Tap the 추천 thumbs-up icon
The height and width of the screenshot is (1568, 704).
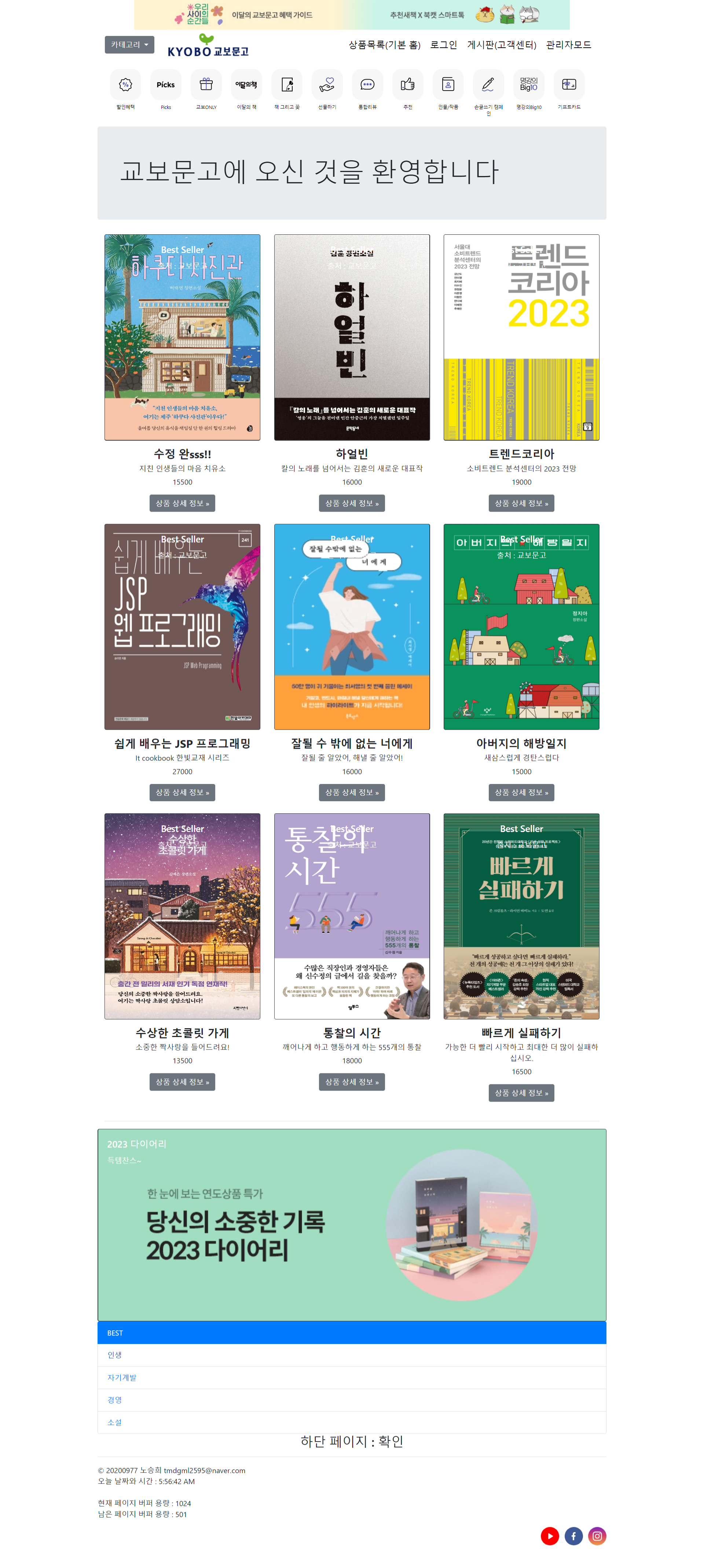[407, 85]
